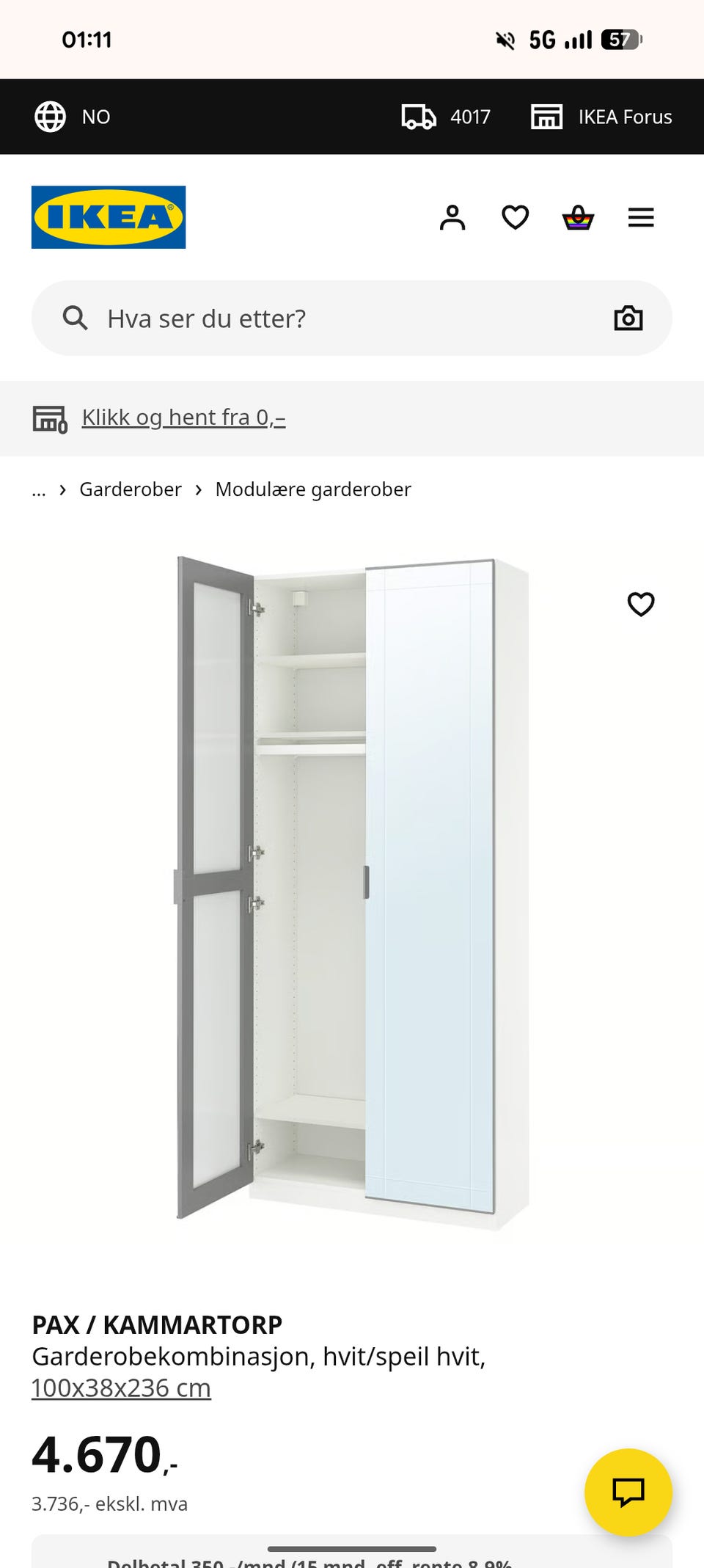The width and height of the screenshot is (704, 1568).
Task: Start a visual search with the camera icon
Action: point(629,318)
